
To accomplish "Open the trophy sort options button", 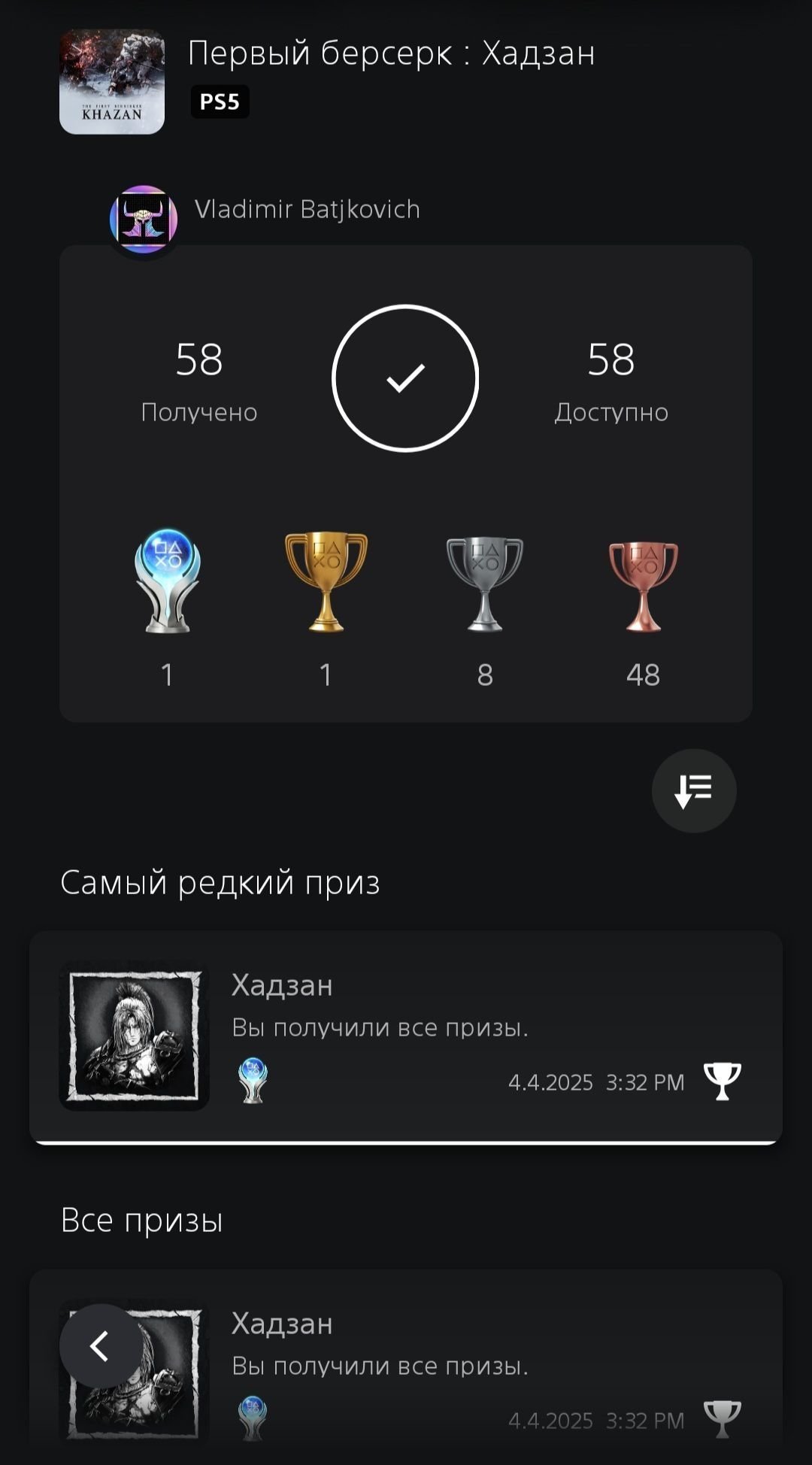I will [693, 790].
